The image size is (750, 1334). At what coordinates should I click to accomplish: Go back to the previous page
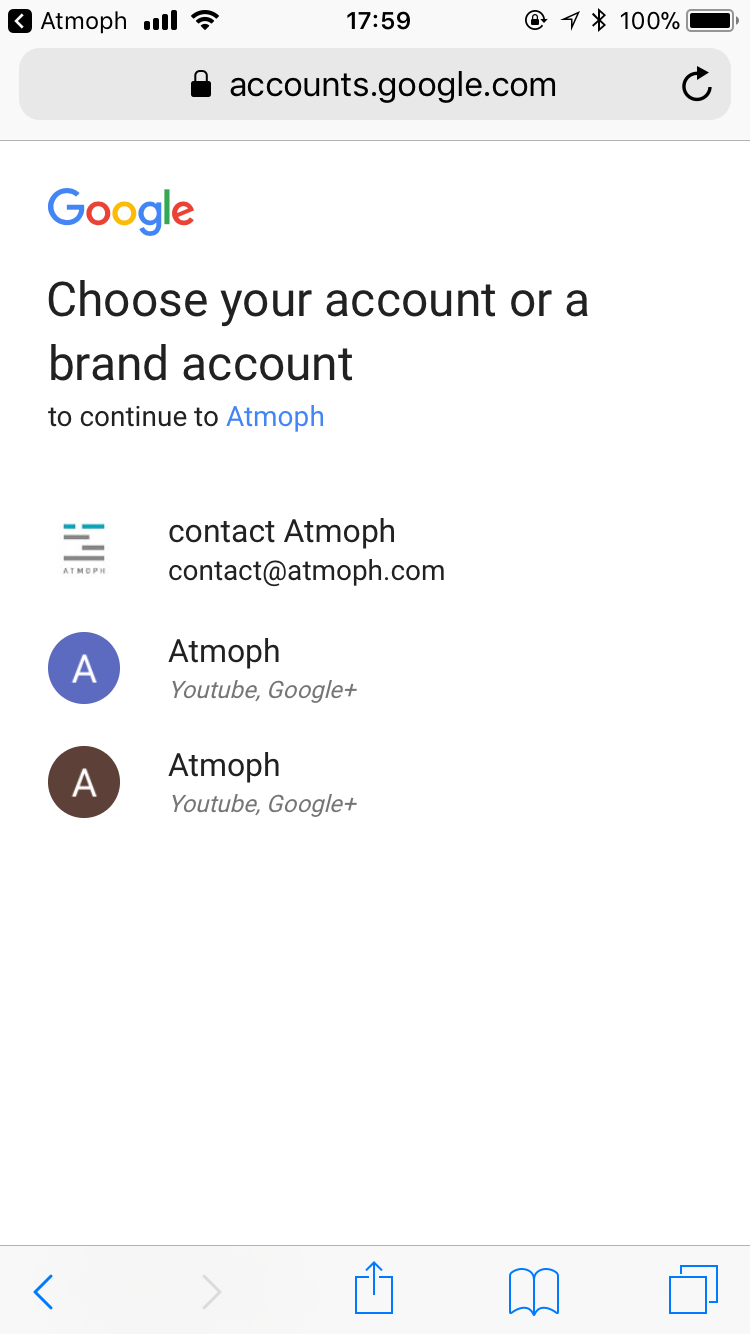[43, 1291]
